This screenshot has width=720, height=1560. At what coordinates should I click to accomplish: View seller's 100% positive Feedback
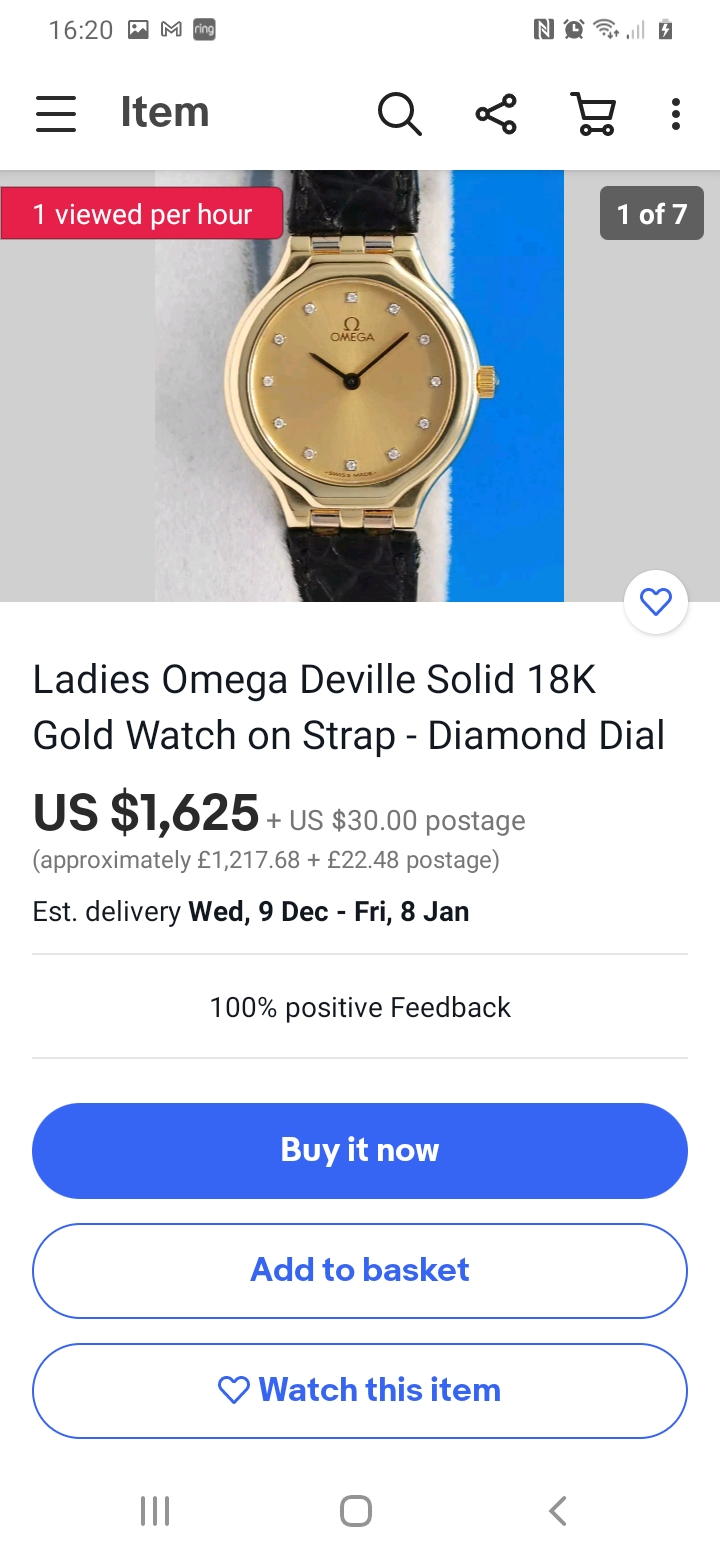tap(360, 1007)
